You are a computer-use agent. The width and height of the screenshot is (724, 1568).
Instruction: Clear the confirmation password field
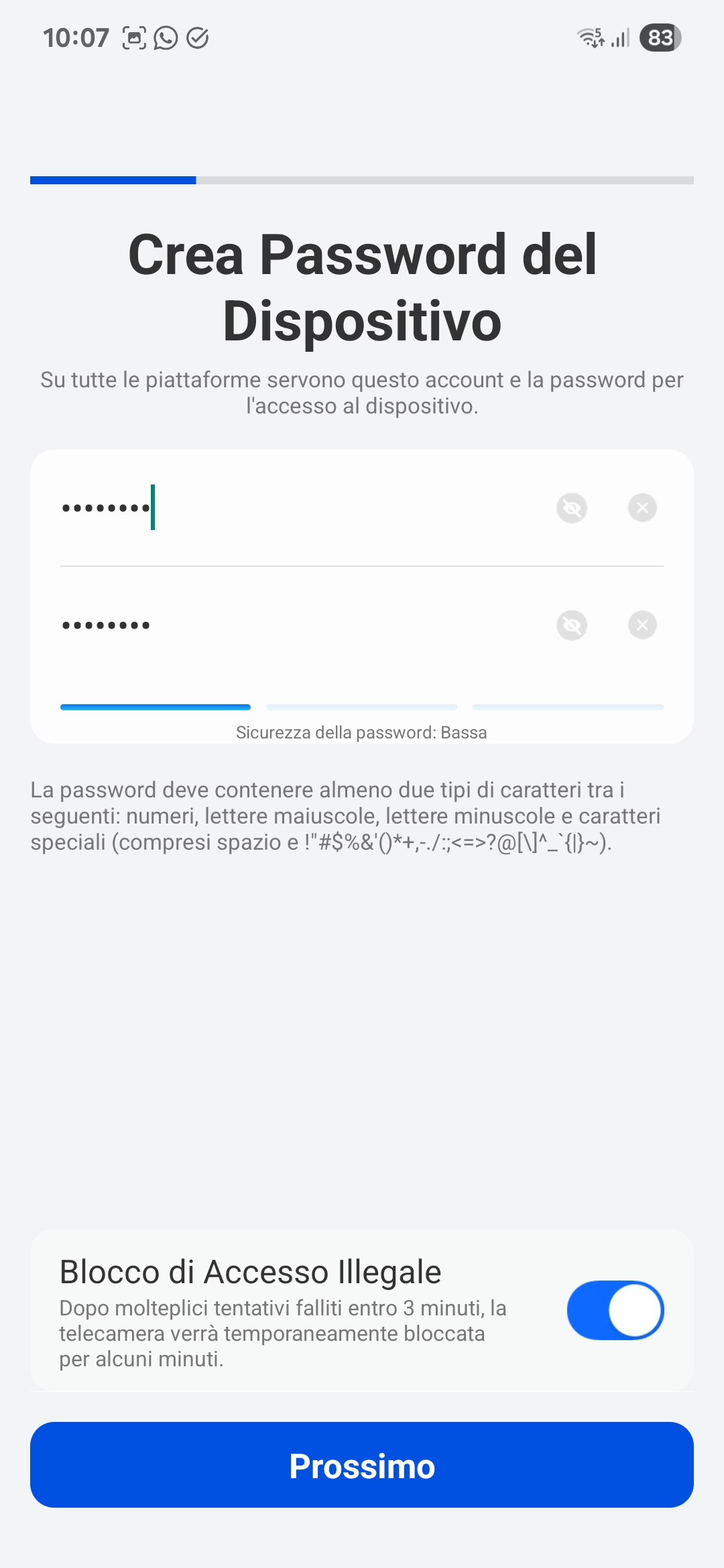tap(642, 625)
